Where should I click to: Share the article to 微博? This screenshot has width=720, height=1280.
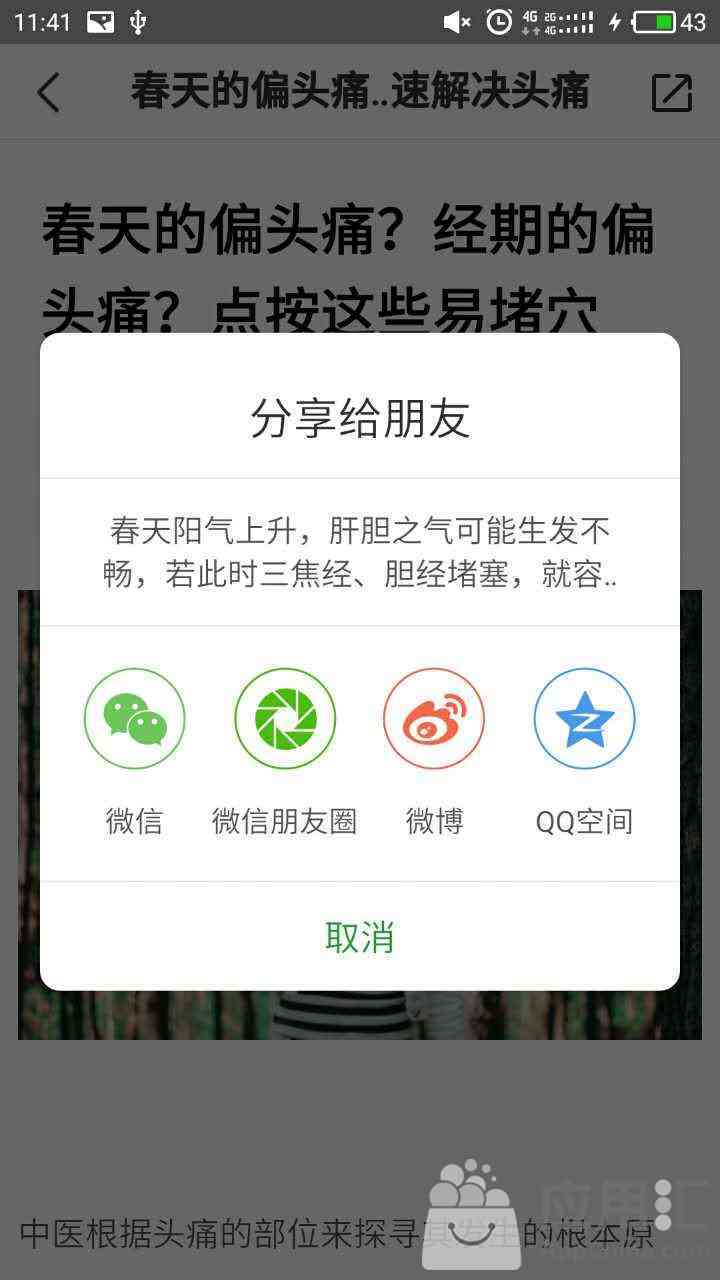coord(434,719)
